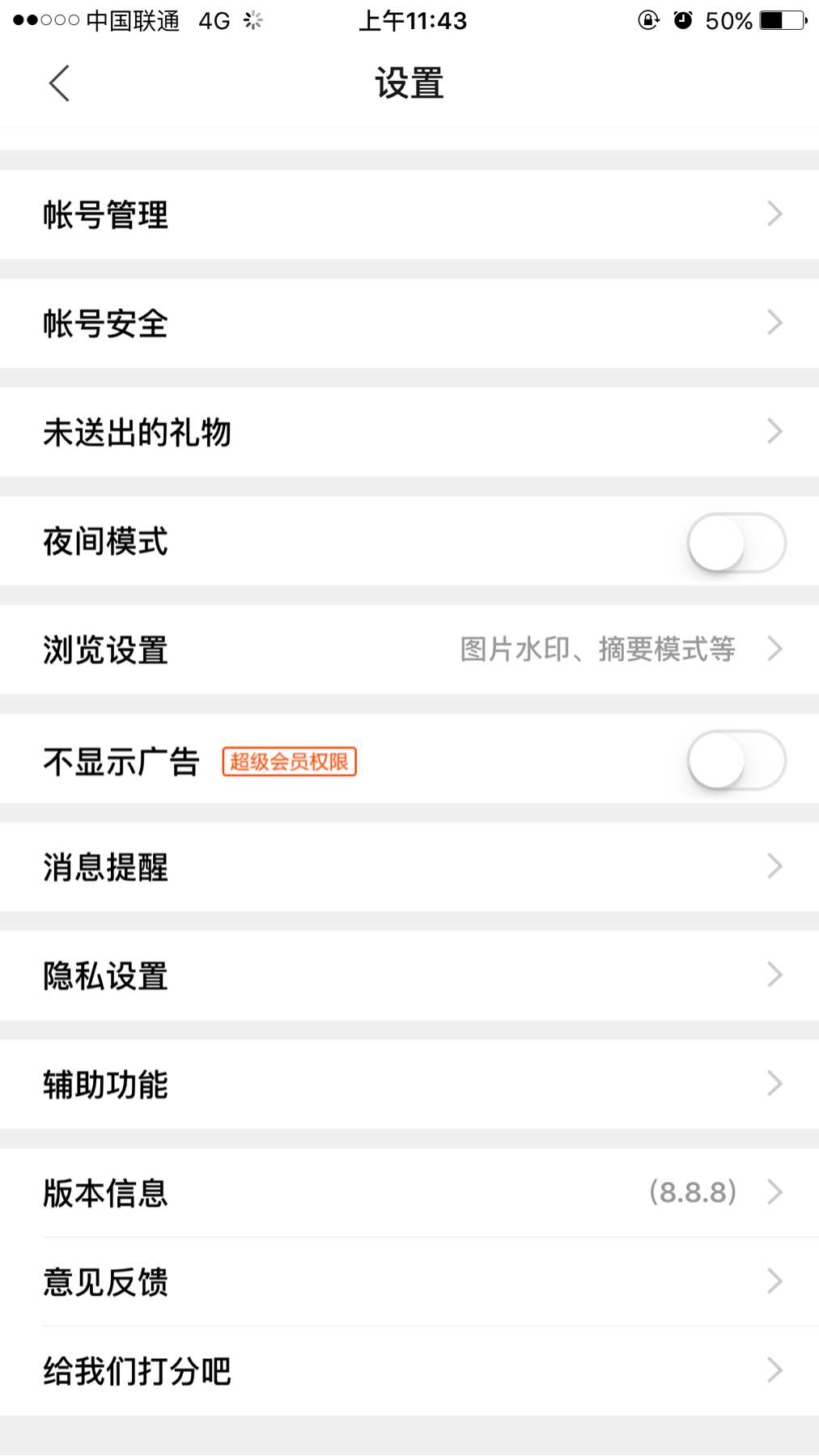
Task: Open 浏览设置 options
Action: 409,650
